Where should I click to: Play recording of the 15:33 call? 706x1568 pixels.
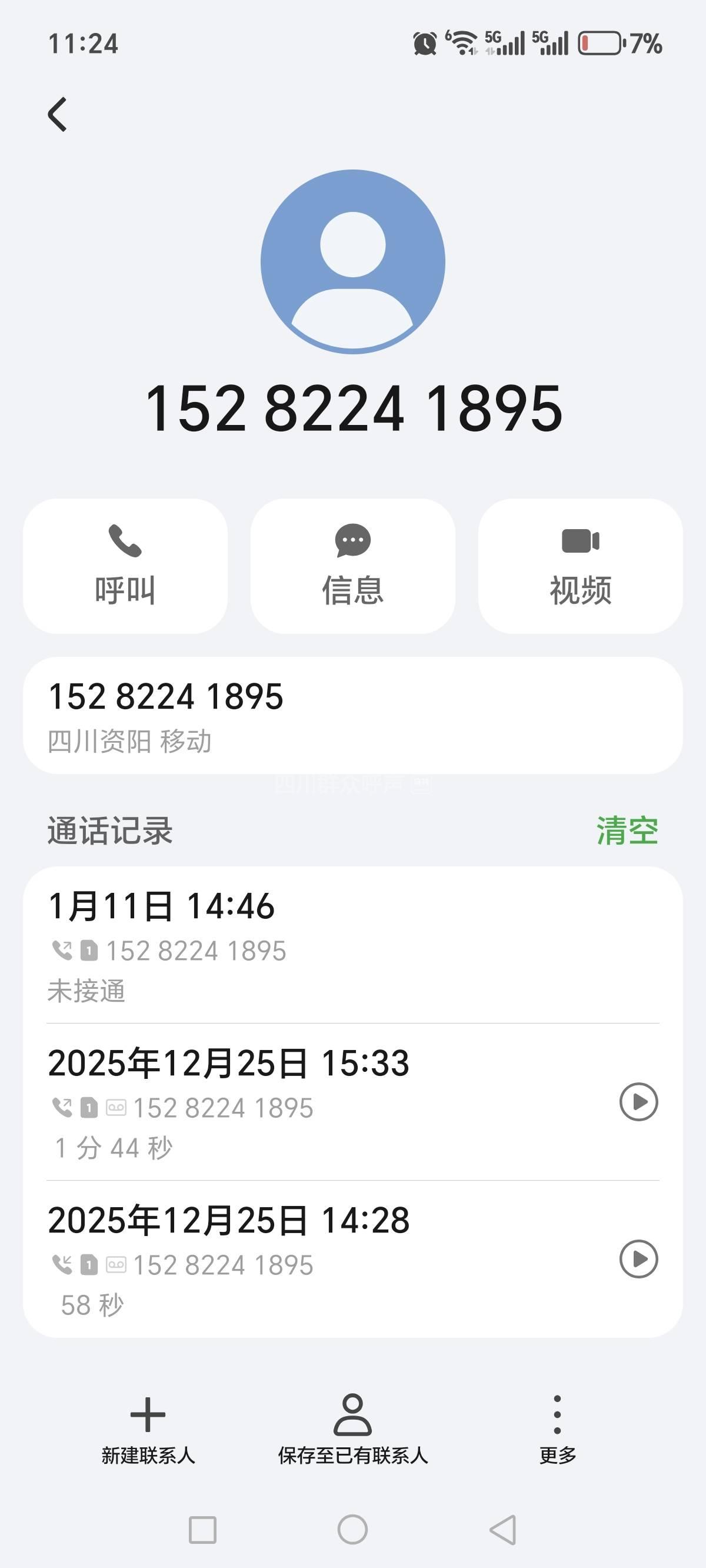[x=638, y=1102]
